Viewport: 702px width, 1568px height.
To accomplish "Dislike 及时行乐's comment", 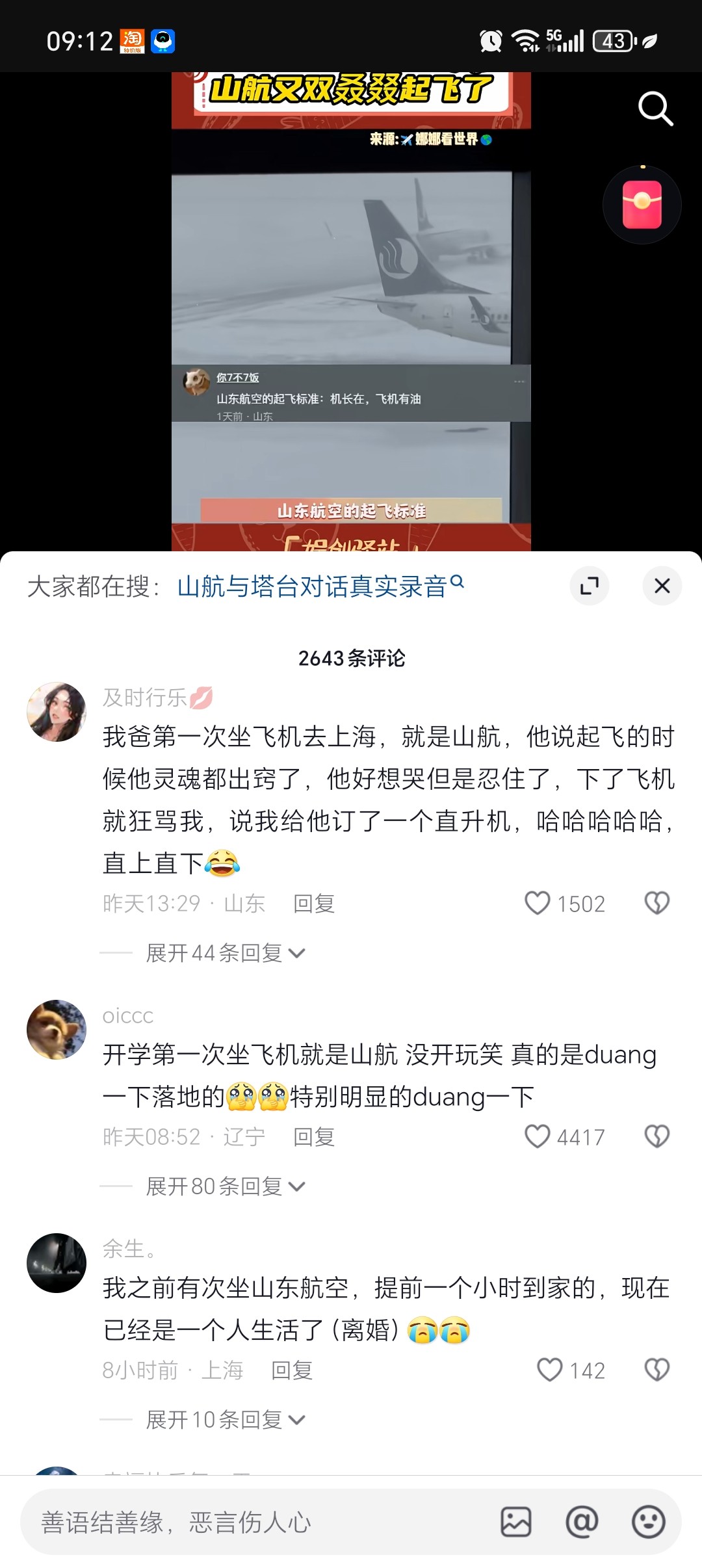I will point(657,903).
